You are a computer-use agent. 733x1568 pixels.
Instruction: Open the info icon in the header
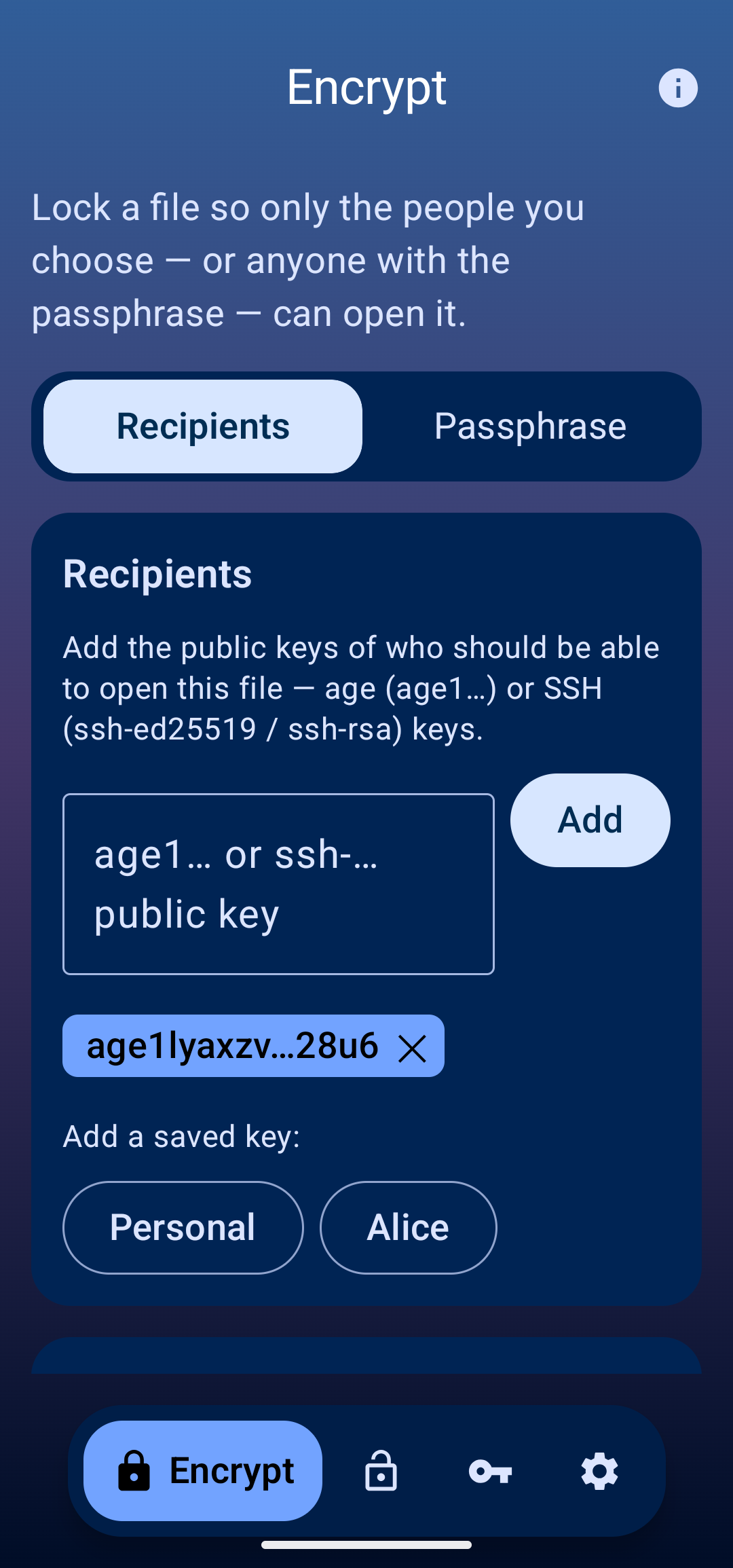678,88
